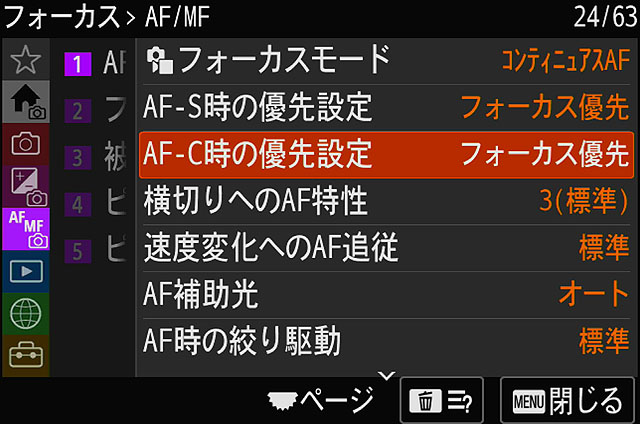Switch to the Shooting camera tab
The image size is (640, 424).
click(24, 143)
